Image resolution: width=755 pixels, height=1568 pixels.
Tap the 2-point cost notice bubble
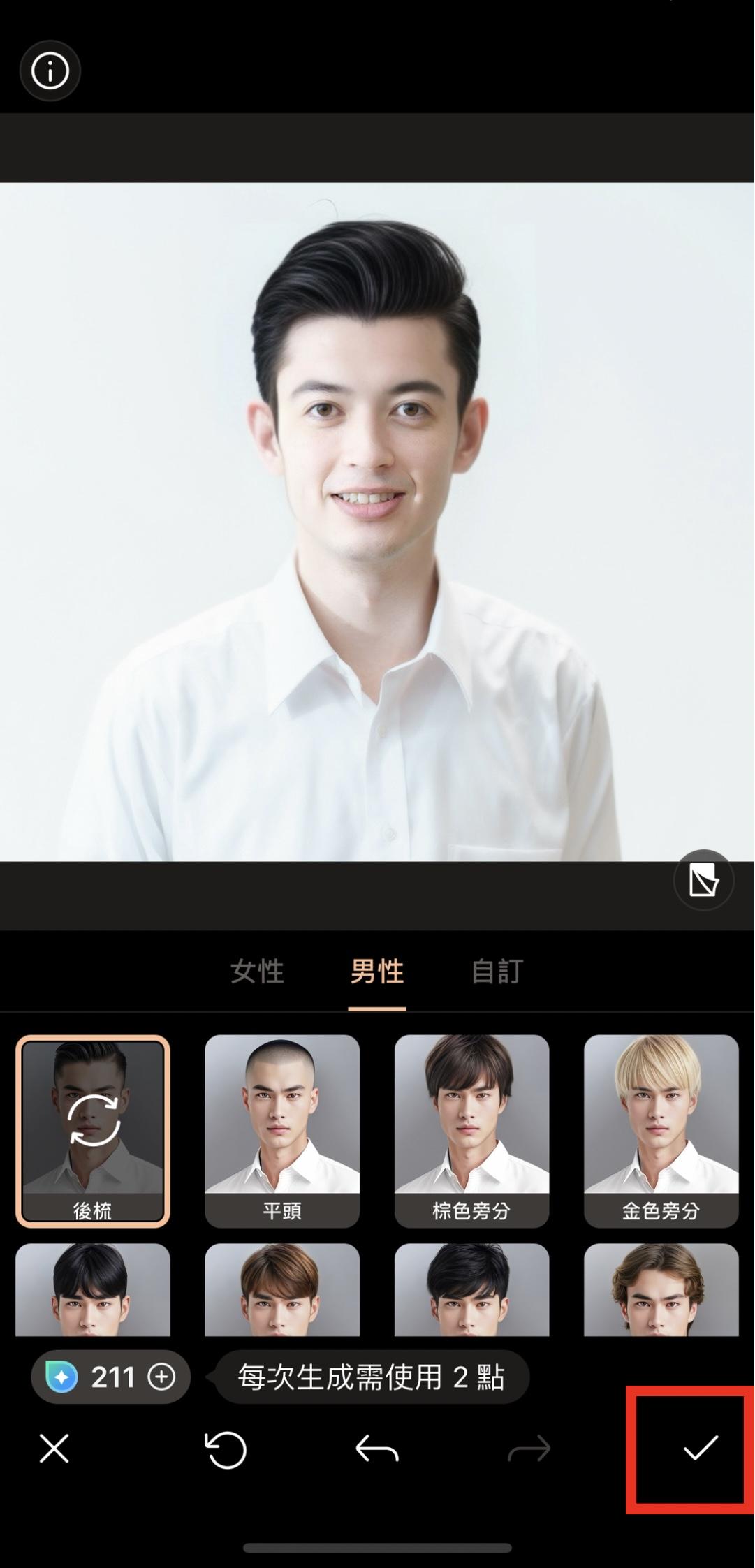[x=372, y=1376]
